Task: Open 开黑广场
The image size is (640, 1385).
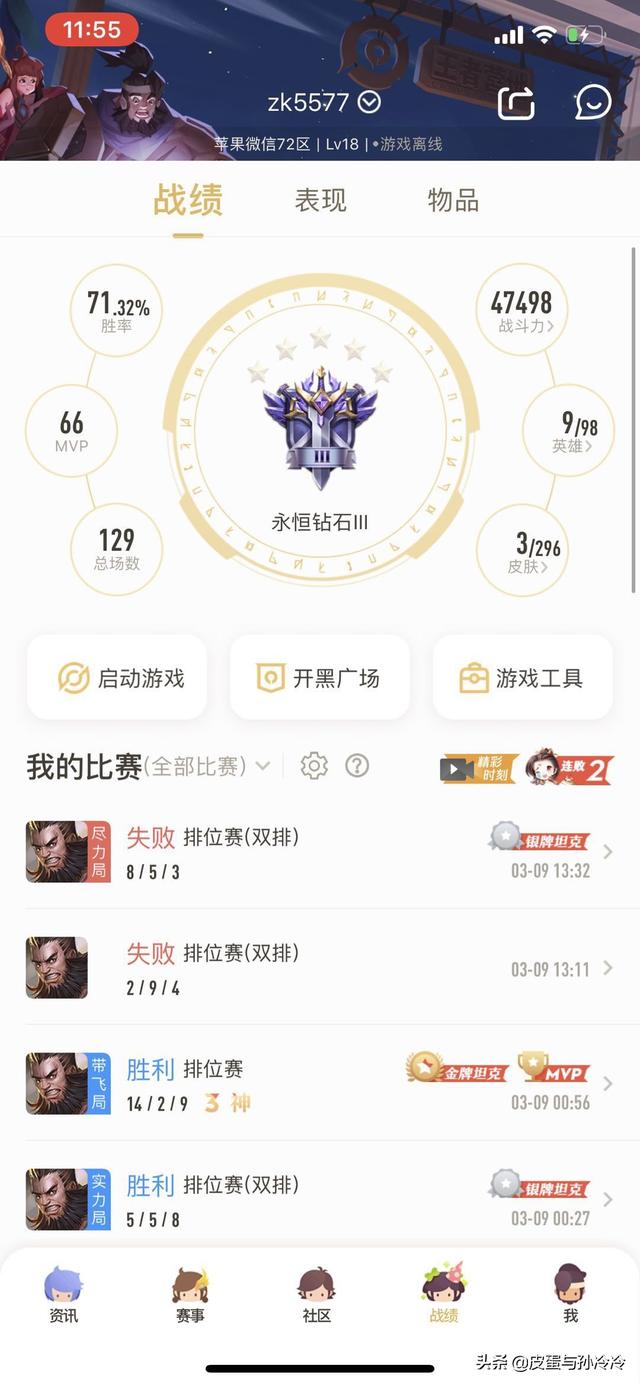Action: (x=320, y=678)
